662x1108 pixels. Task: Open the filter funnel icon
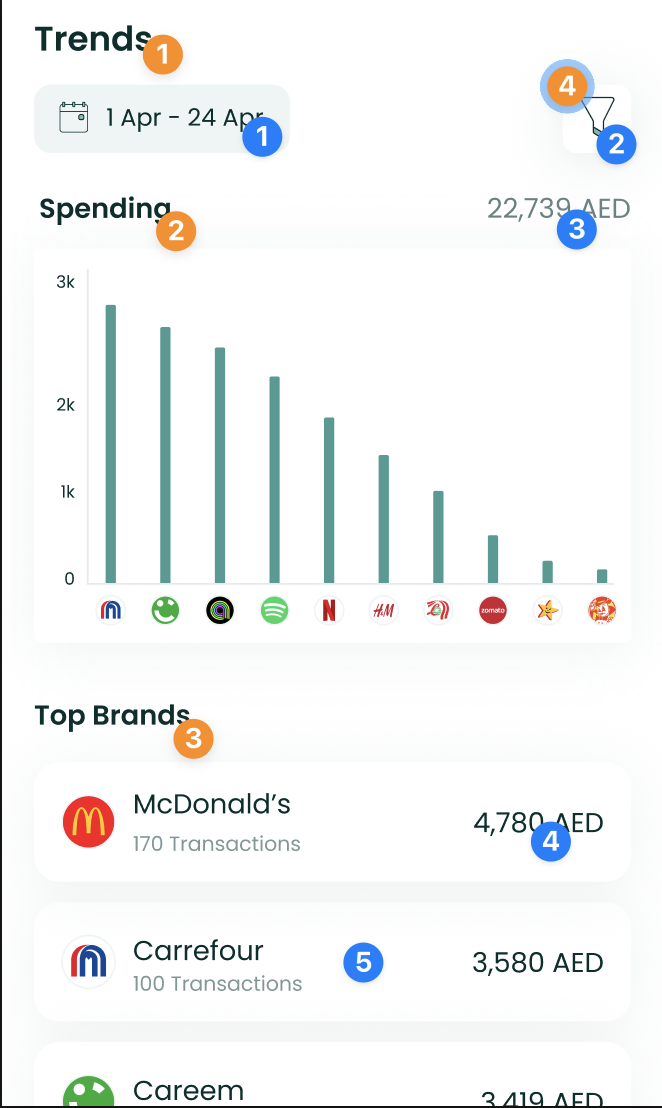click(x=597, y=119)
